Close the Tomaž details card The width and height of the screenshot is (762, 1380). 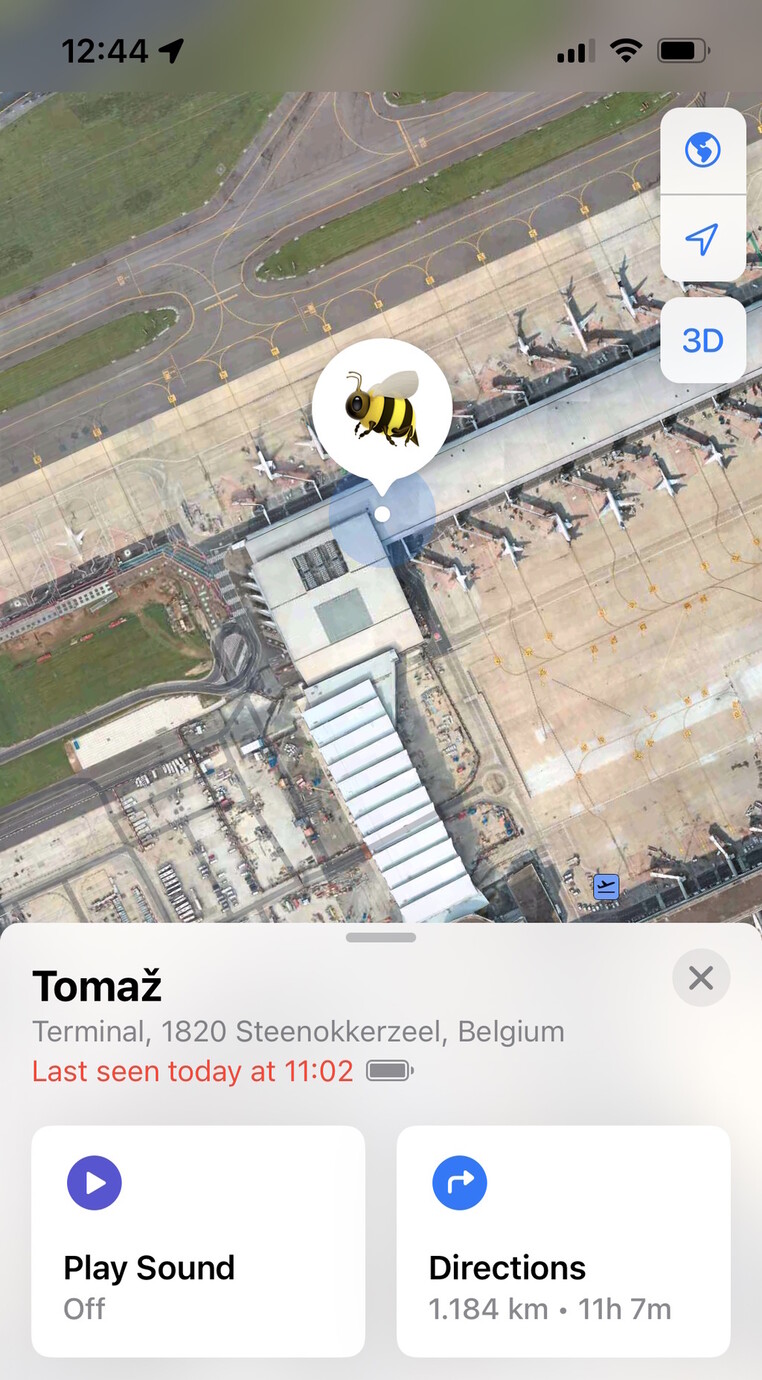701,978
